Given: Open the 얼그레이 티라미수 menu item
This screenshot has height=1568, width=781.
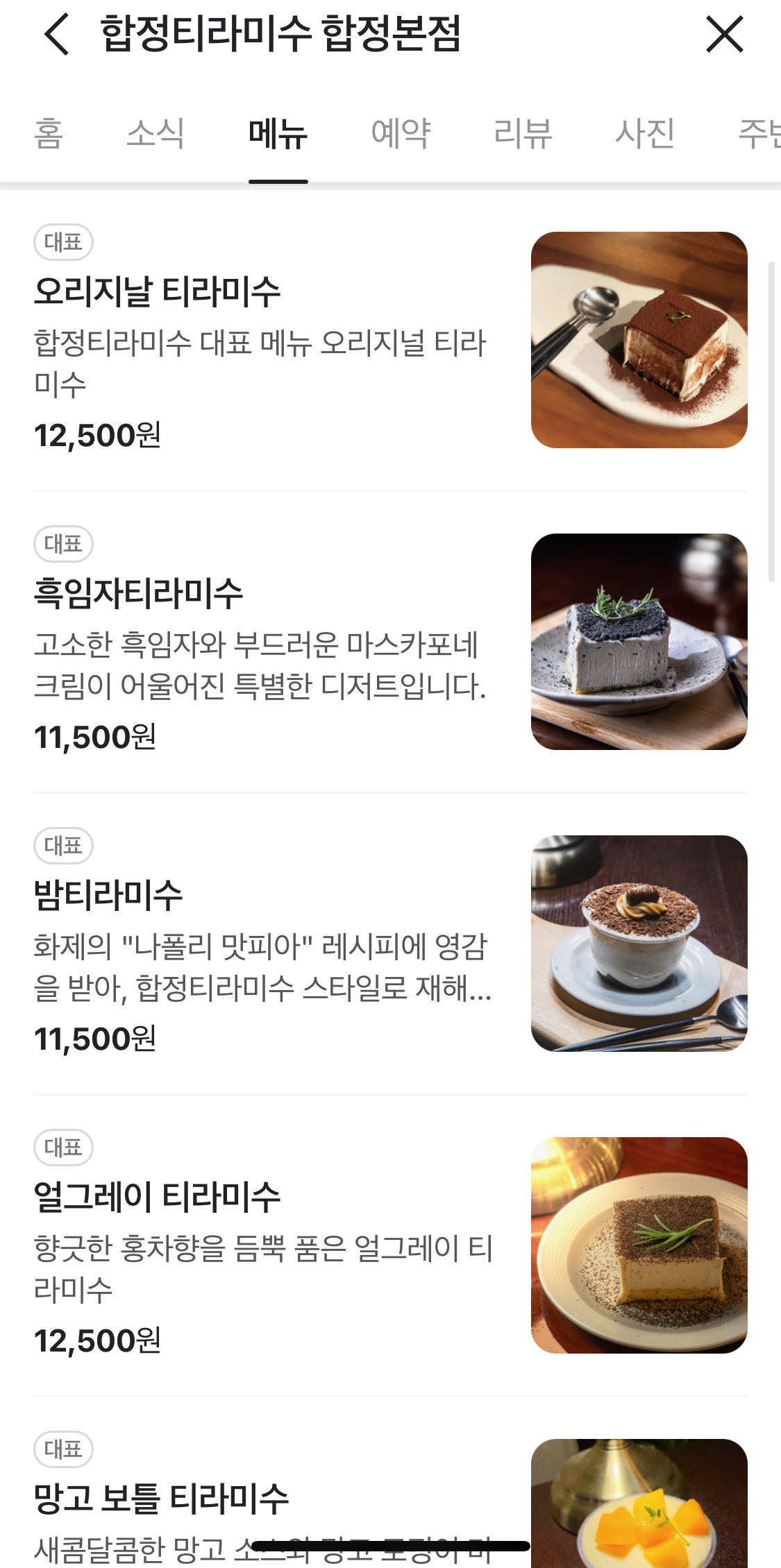Looking at the screenshot, I should 158,1197.
